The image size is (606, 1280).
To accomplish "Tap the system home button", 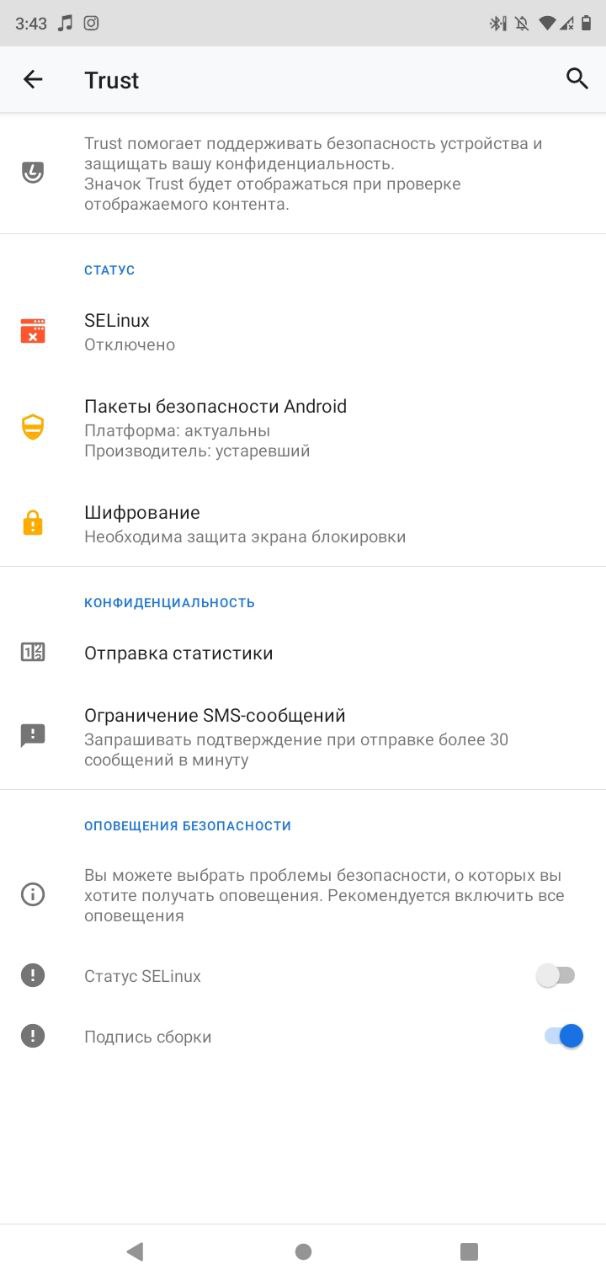I will coord(303,1252).
